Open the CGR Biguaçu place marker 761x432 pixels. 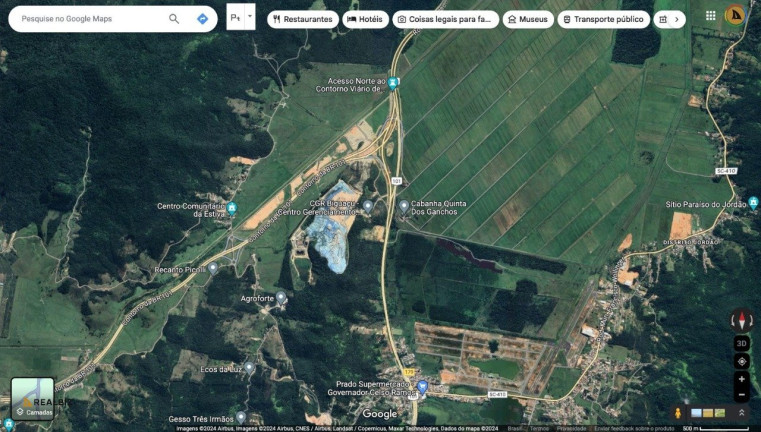pyautogui.click(x=367, y=206)
